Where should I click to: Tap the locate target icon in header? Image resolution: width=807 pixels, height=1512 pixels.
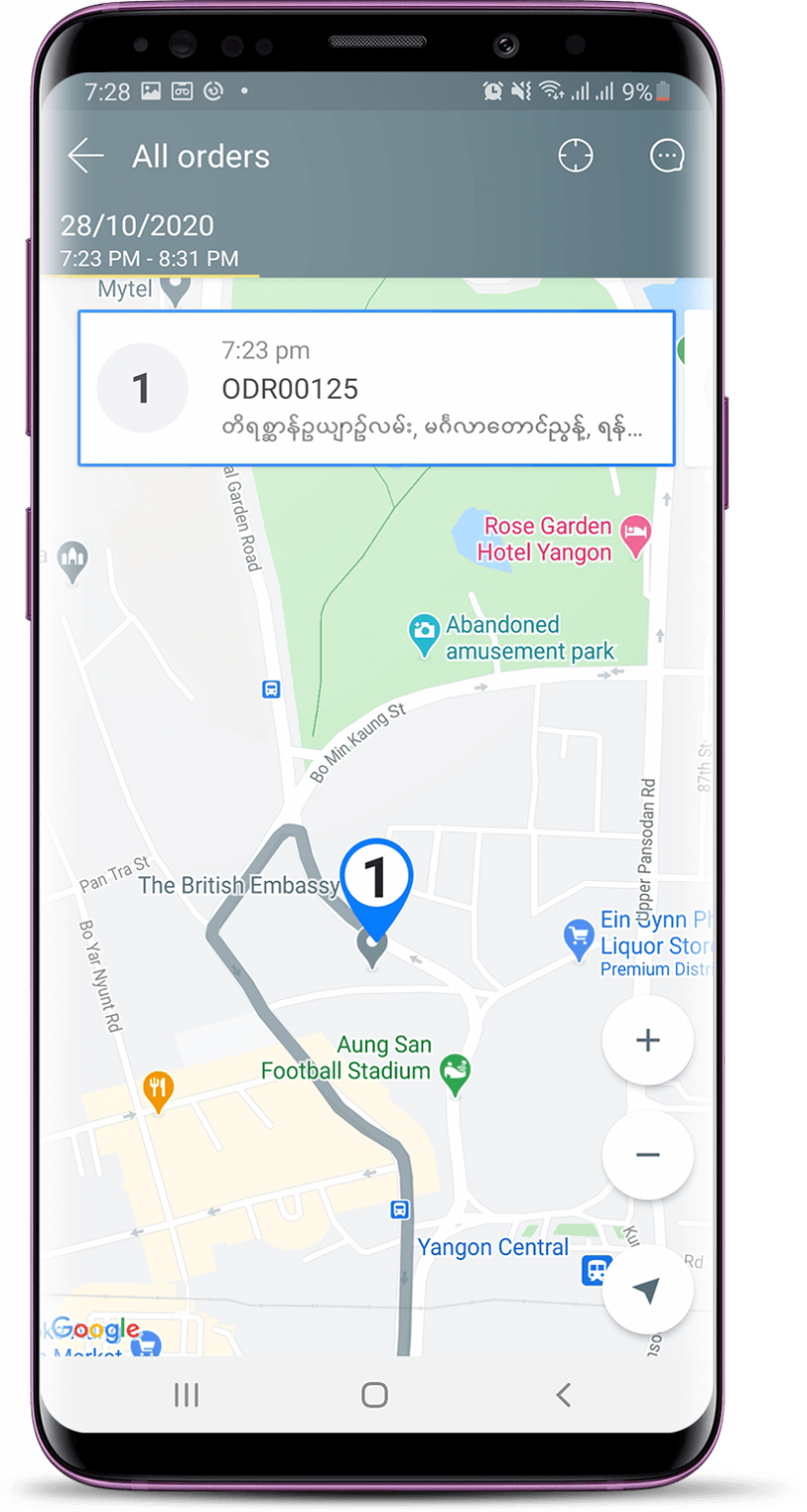pos(576,156)
